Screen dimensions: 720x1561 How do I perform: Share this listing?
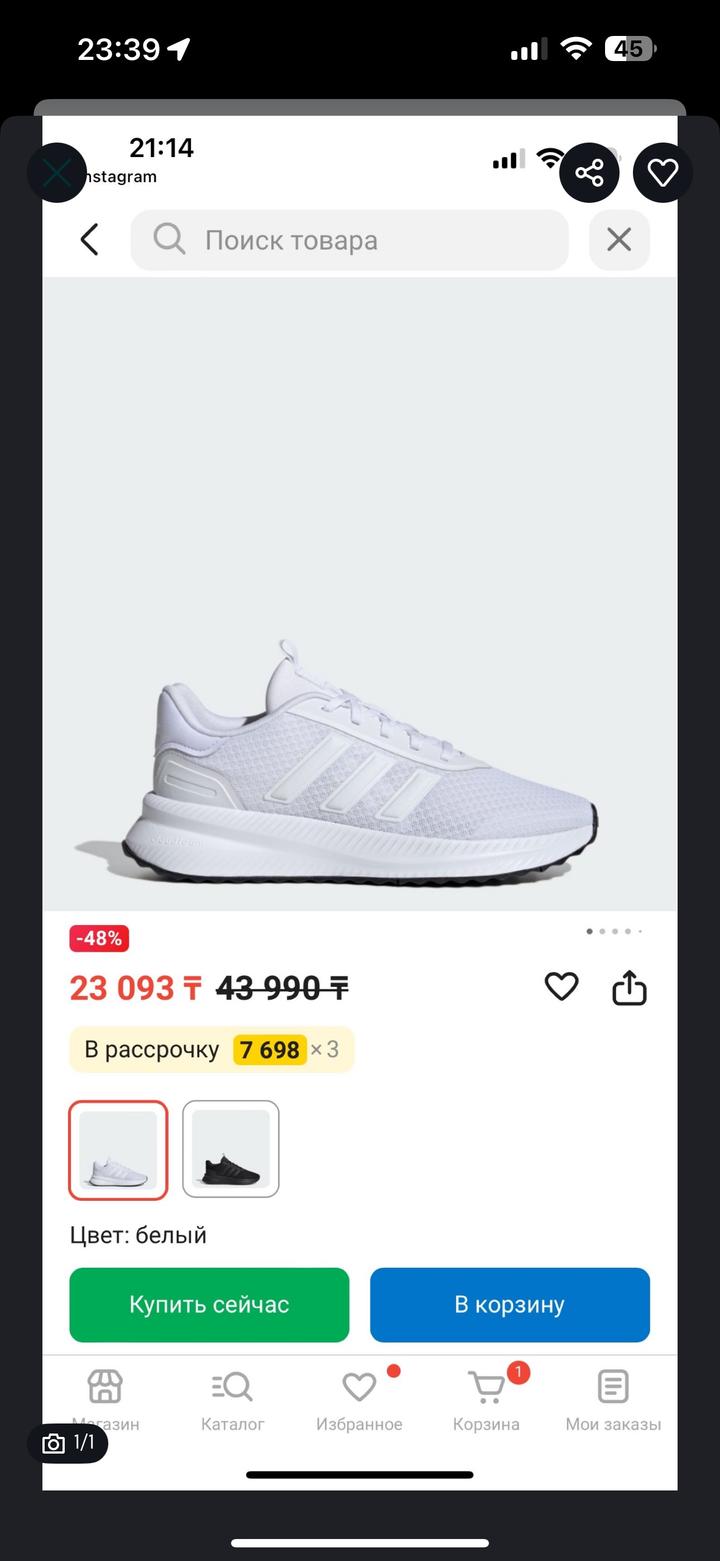[589, 173]
